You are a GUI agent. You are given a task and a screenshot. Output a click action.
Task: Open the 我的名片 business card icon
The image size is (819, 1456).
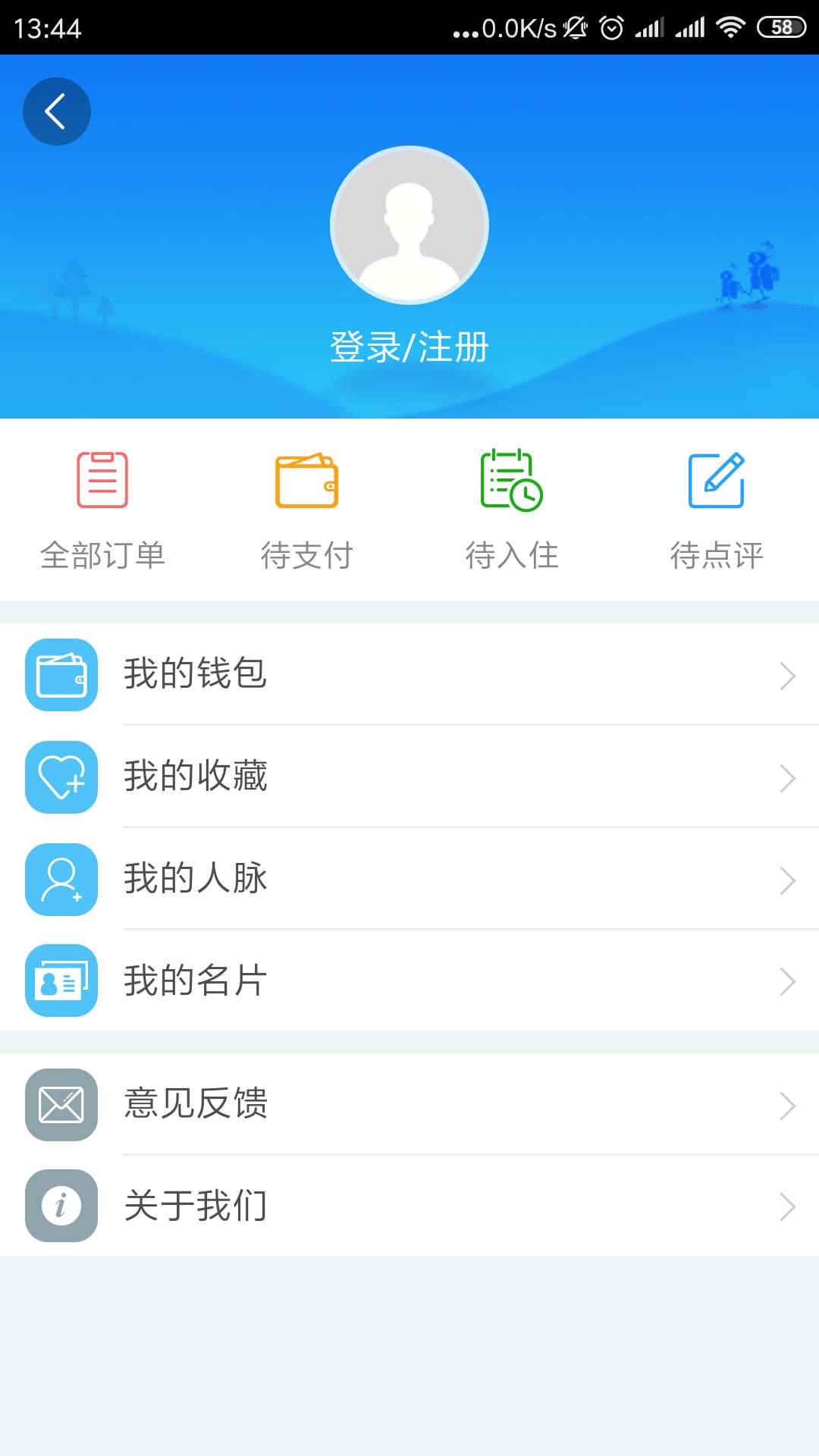[x=61, y=980]
